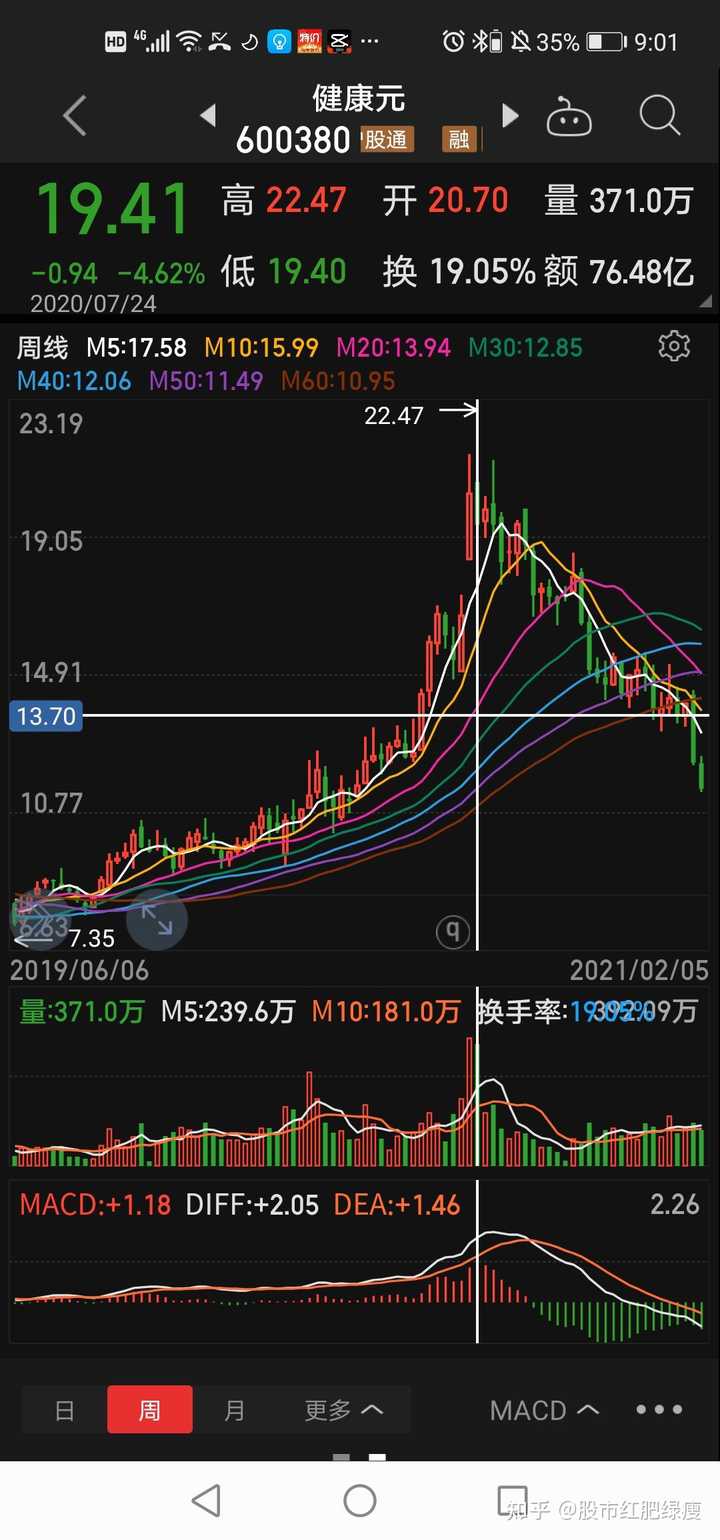Select the 月 monthly chart tab
720x1540 pixels.
(x=235, y=1410)
